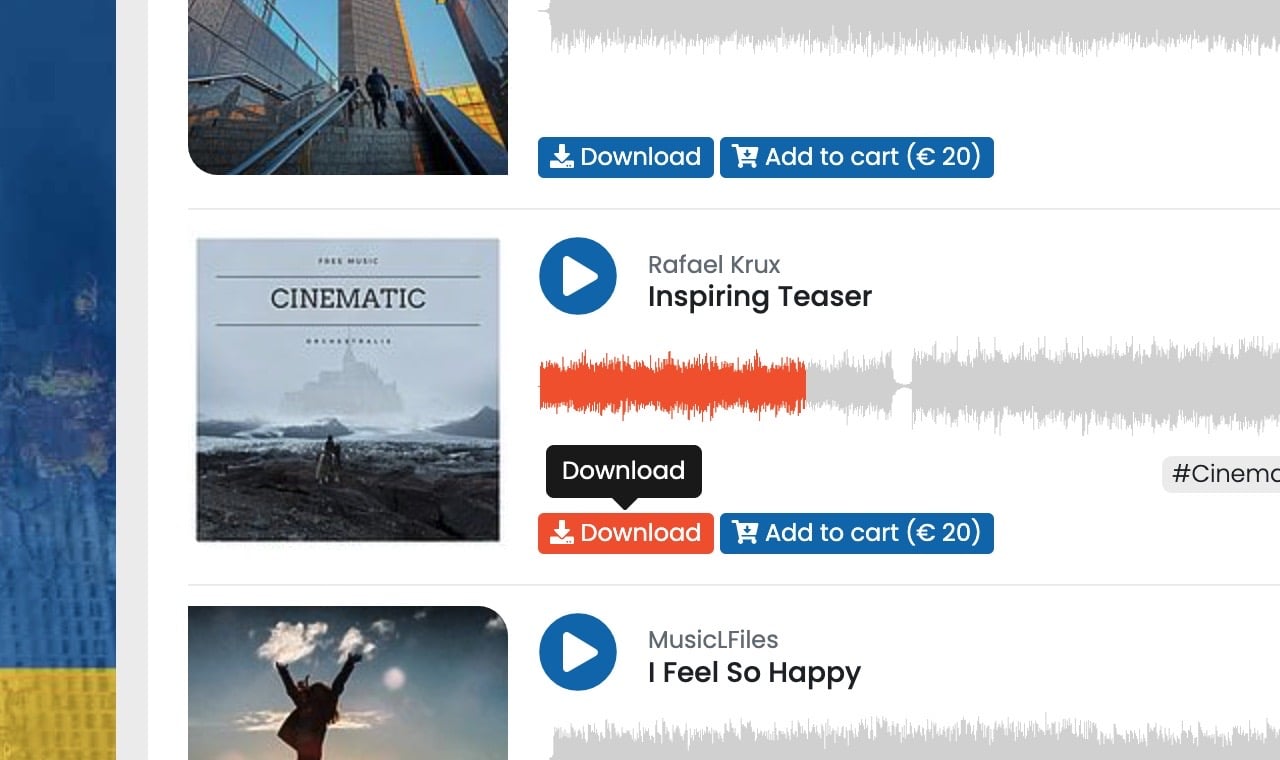This screenshot has width=1280, height=760.
Task: Play I Feel So Happy track
Action: (x=578, y=652)
